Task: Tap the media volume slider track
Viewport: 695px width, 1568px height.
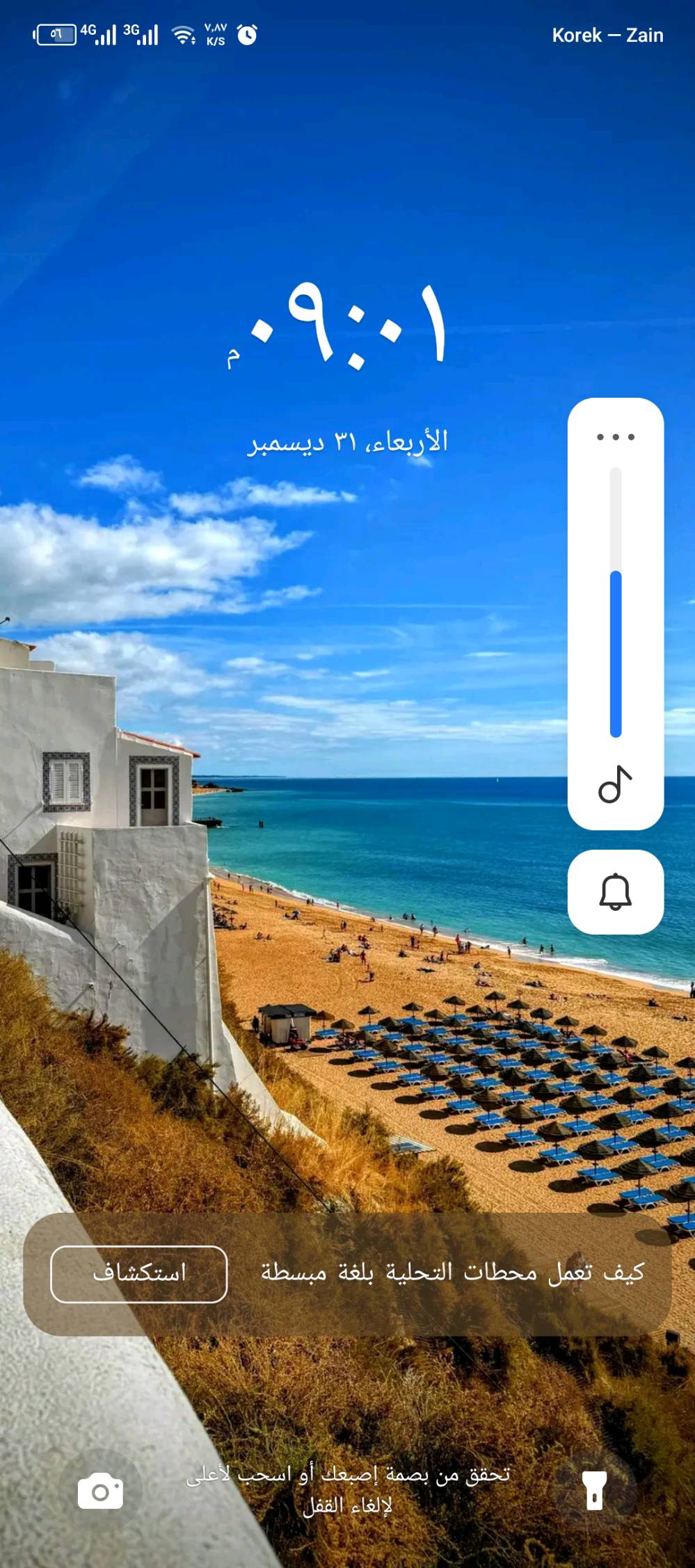Action: pos(616,601)
